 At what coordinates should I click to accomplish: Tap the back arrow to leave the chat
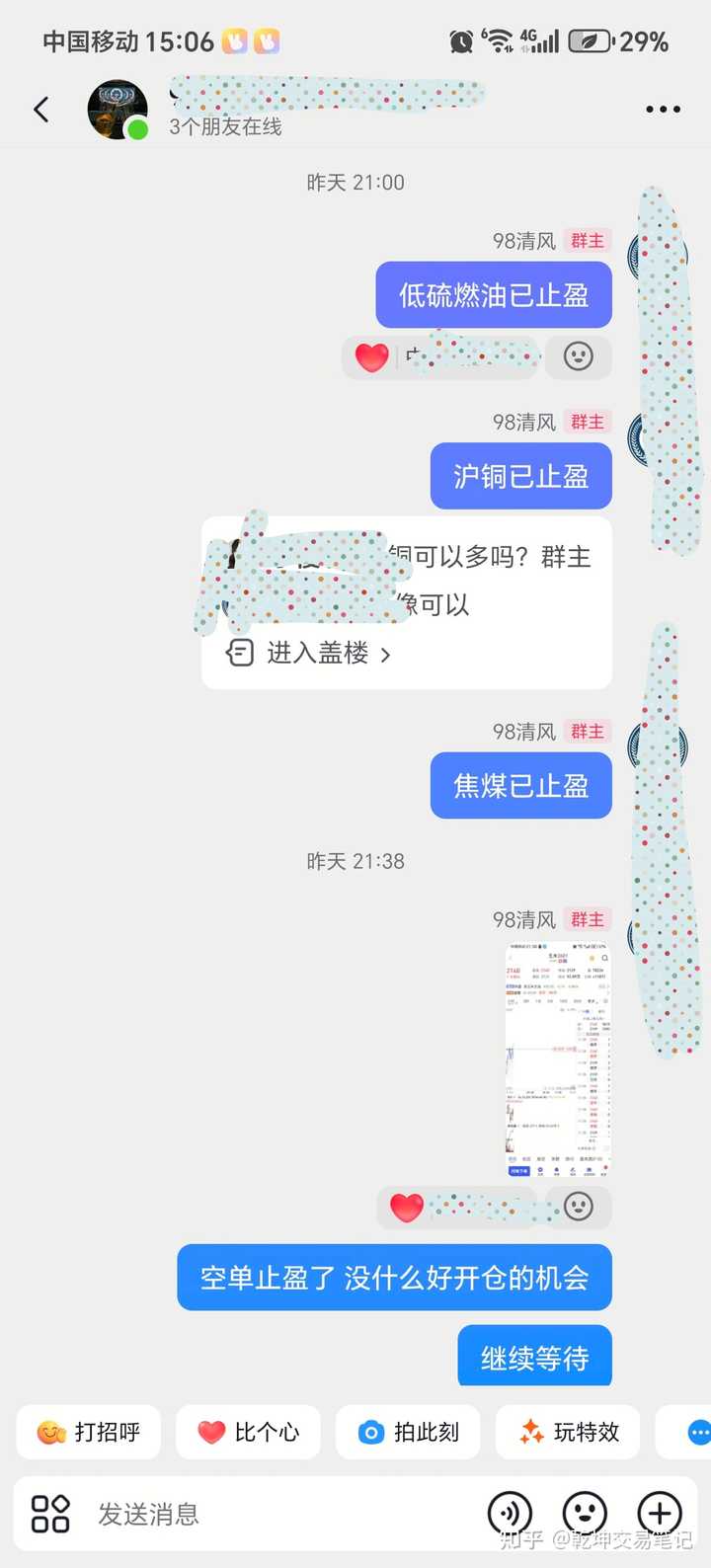pyautogui.click(x=41, y=109)
